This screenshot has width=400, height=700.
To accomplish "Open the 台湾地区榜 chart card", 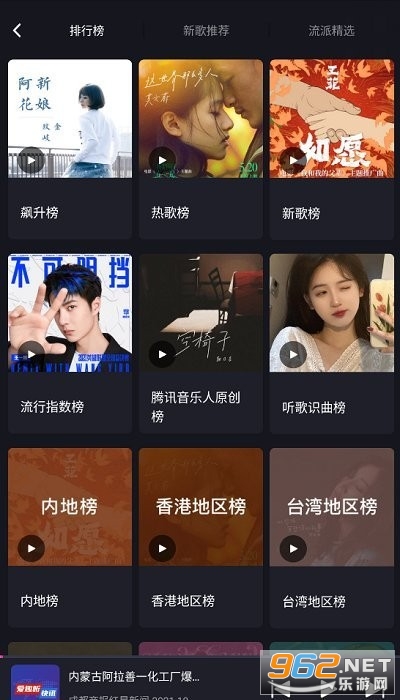I will coord(332,538).
